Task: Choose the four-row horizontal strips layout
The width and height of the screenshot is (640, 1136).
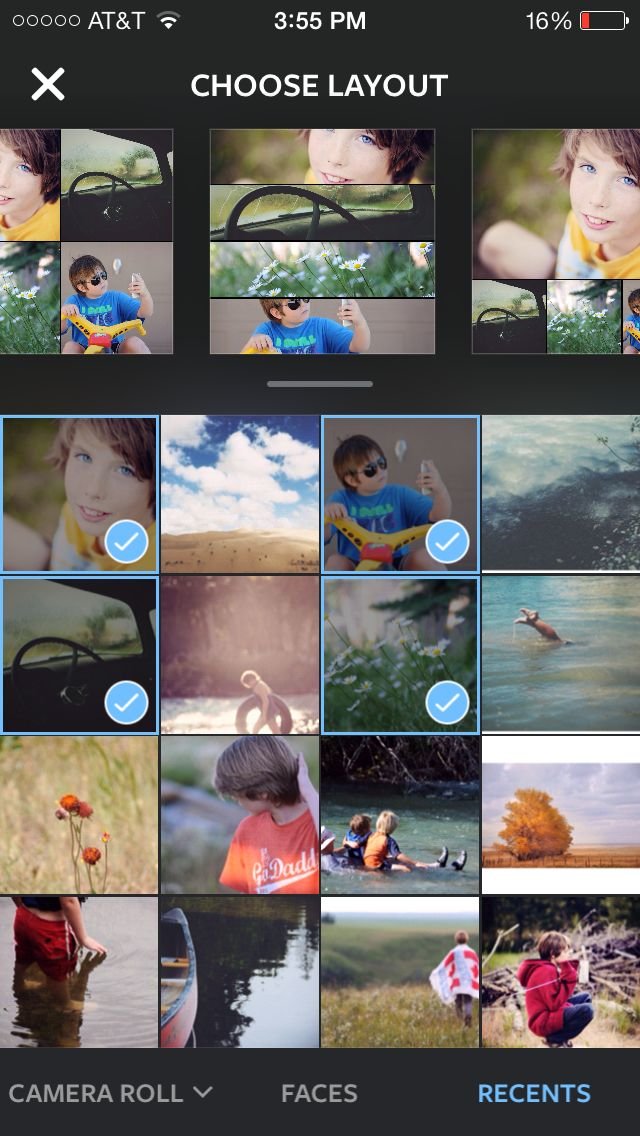Action: [x=322, y=241]
